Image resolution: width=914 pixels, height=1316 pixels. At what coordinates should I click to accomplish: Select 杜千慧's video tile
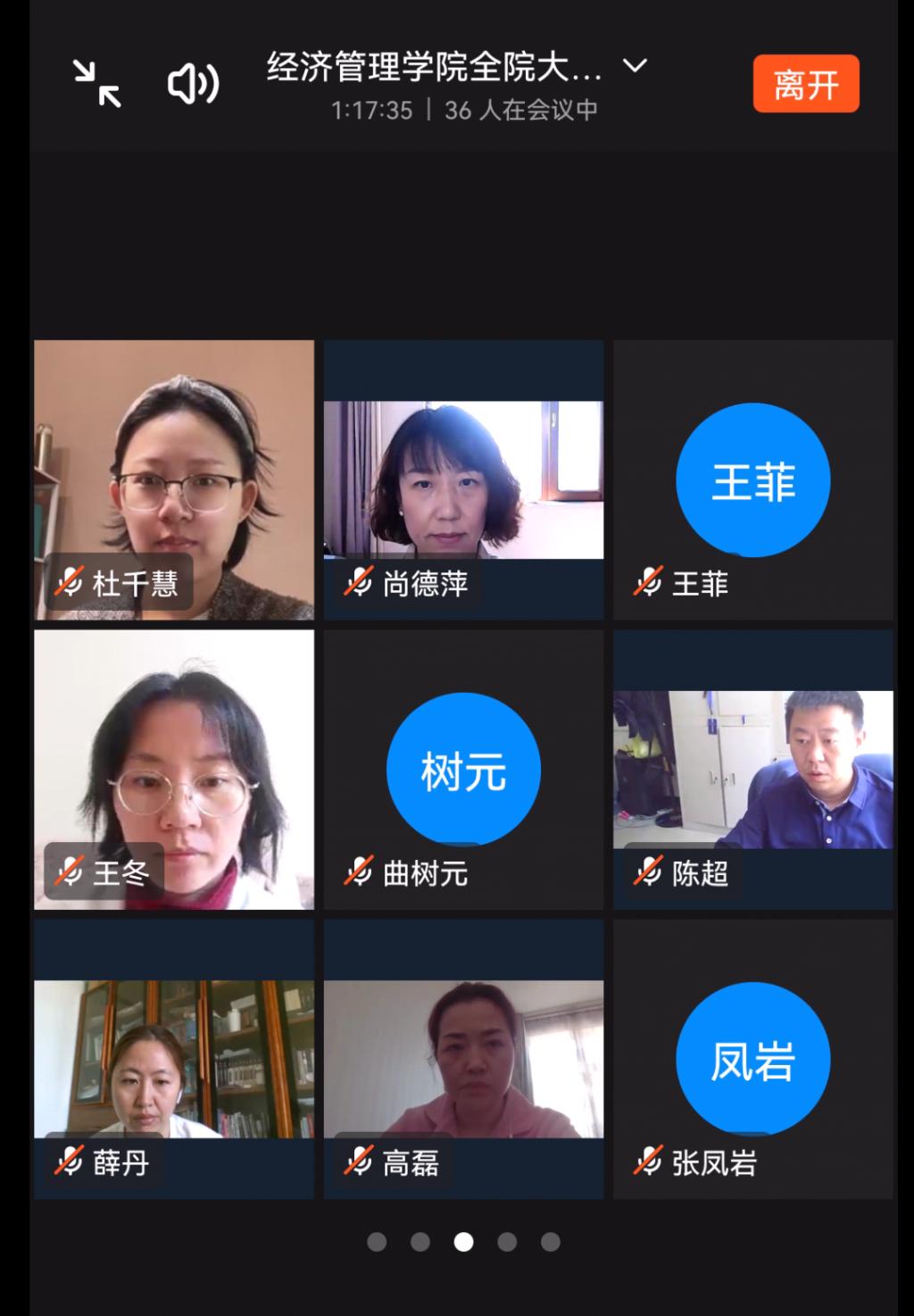(174, 479)
